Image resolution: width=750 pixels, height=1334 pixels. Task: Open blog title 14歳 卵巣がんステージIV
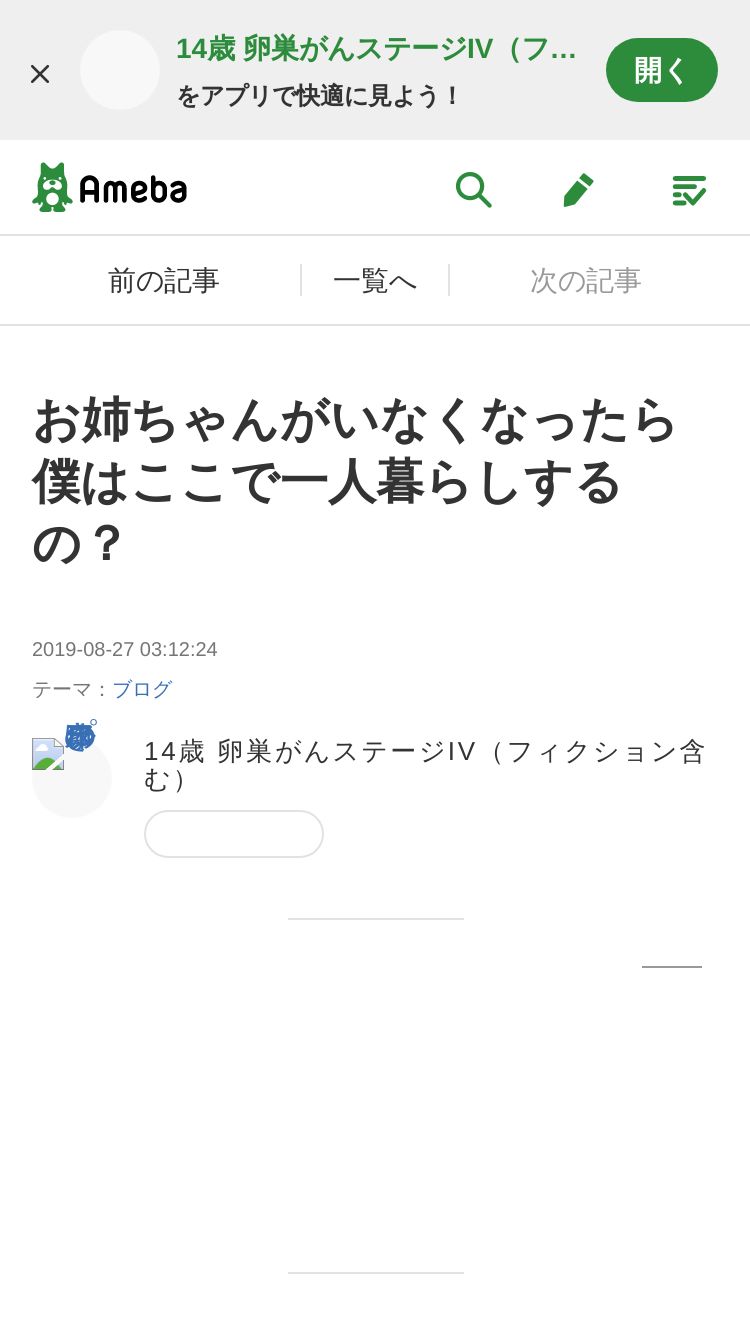tap(425, 765)
